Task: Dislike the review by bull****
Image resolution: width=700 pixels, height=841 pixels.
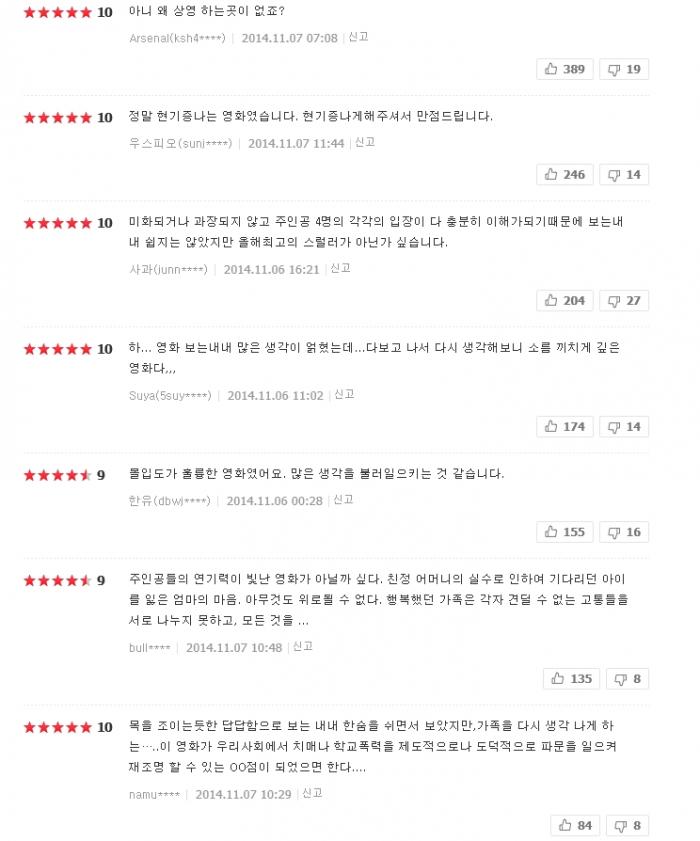Action: [628, 679]
